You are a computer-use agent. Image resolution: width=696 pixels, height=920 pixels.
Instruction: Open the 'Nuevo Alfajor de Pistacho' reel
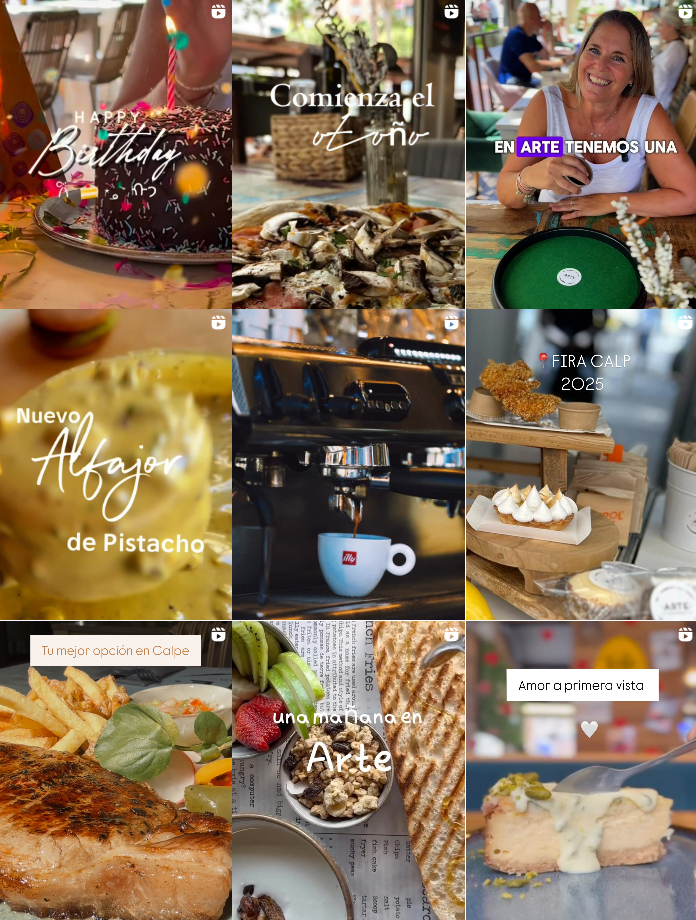[115, 464]
